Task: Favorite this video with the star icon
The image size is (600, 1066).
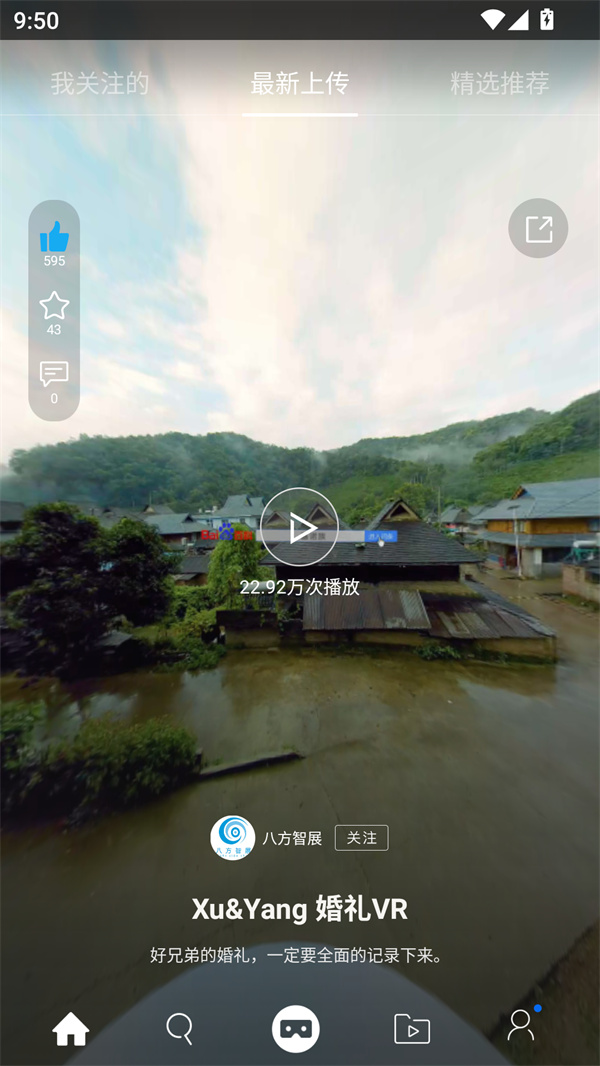Action: tap(54, 306)
